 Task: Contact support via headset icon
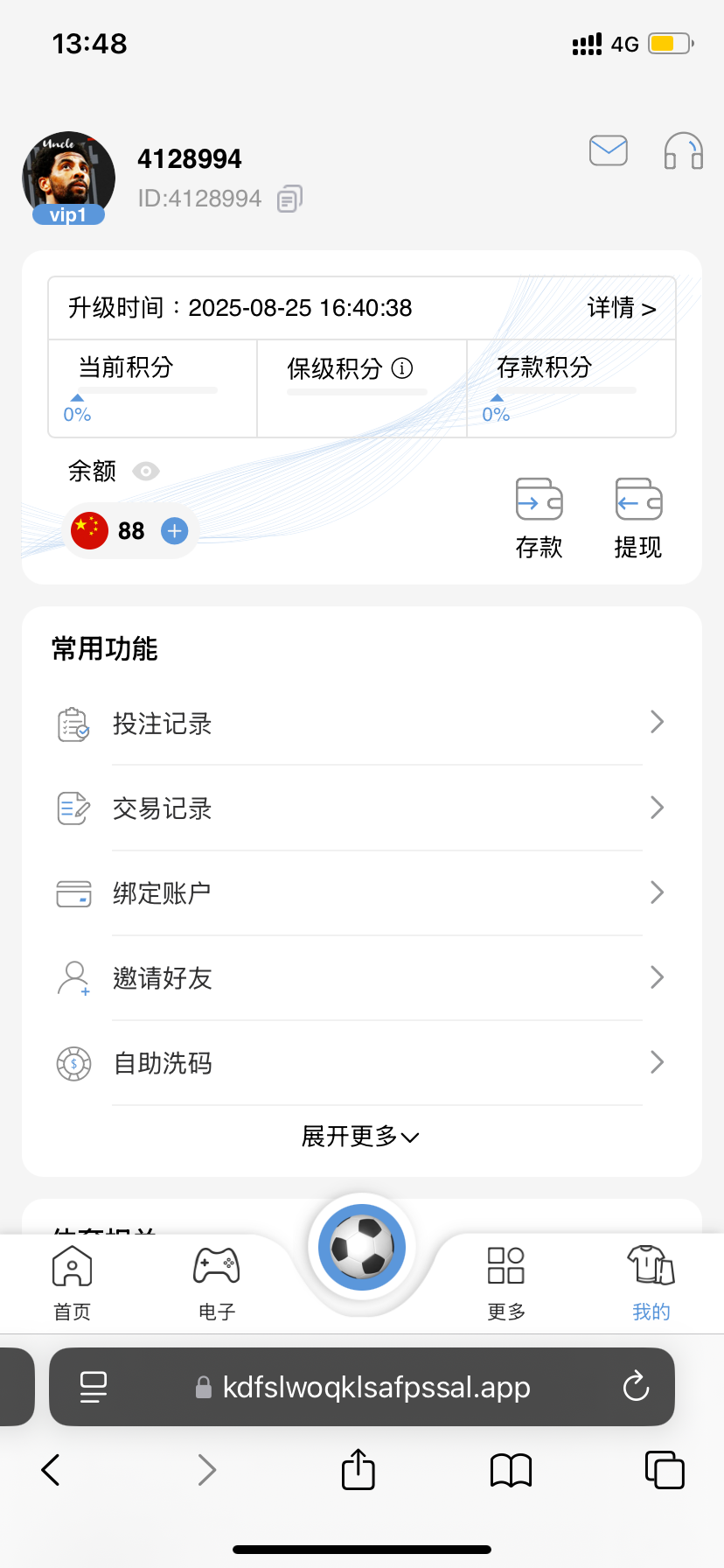[683, 150]
